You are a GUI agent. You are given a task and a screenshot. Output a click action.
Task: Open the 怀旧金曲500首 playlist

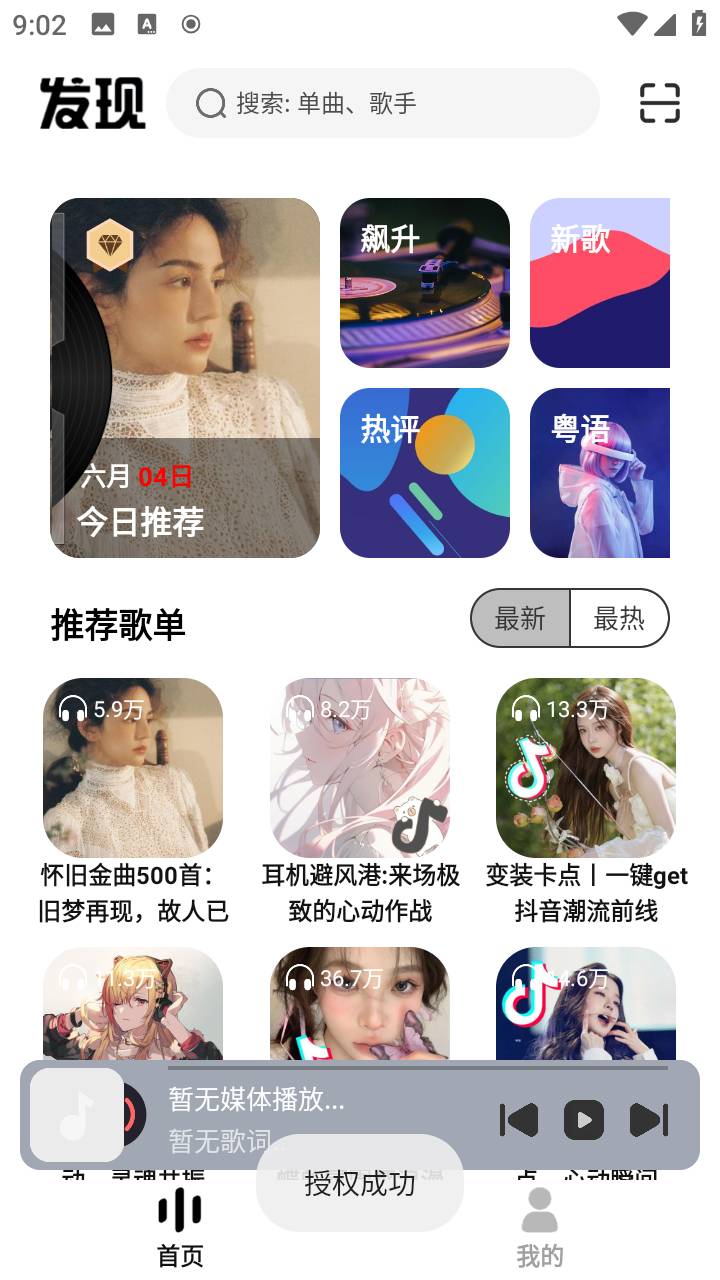133,768
